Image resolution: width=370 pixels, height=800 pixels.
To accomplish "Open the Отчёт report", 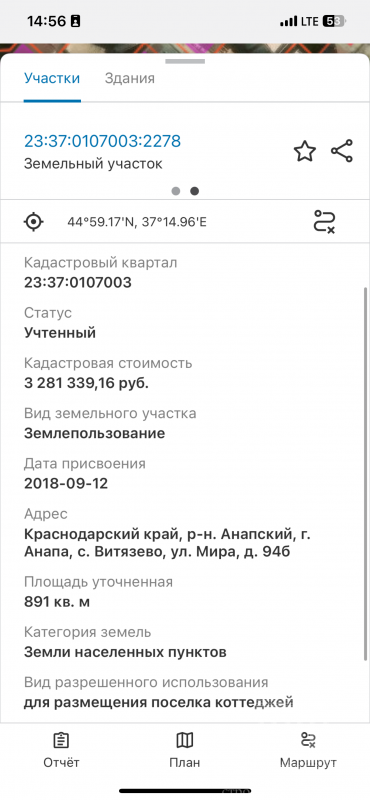I will point(61,751).
